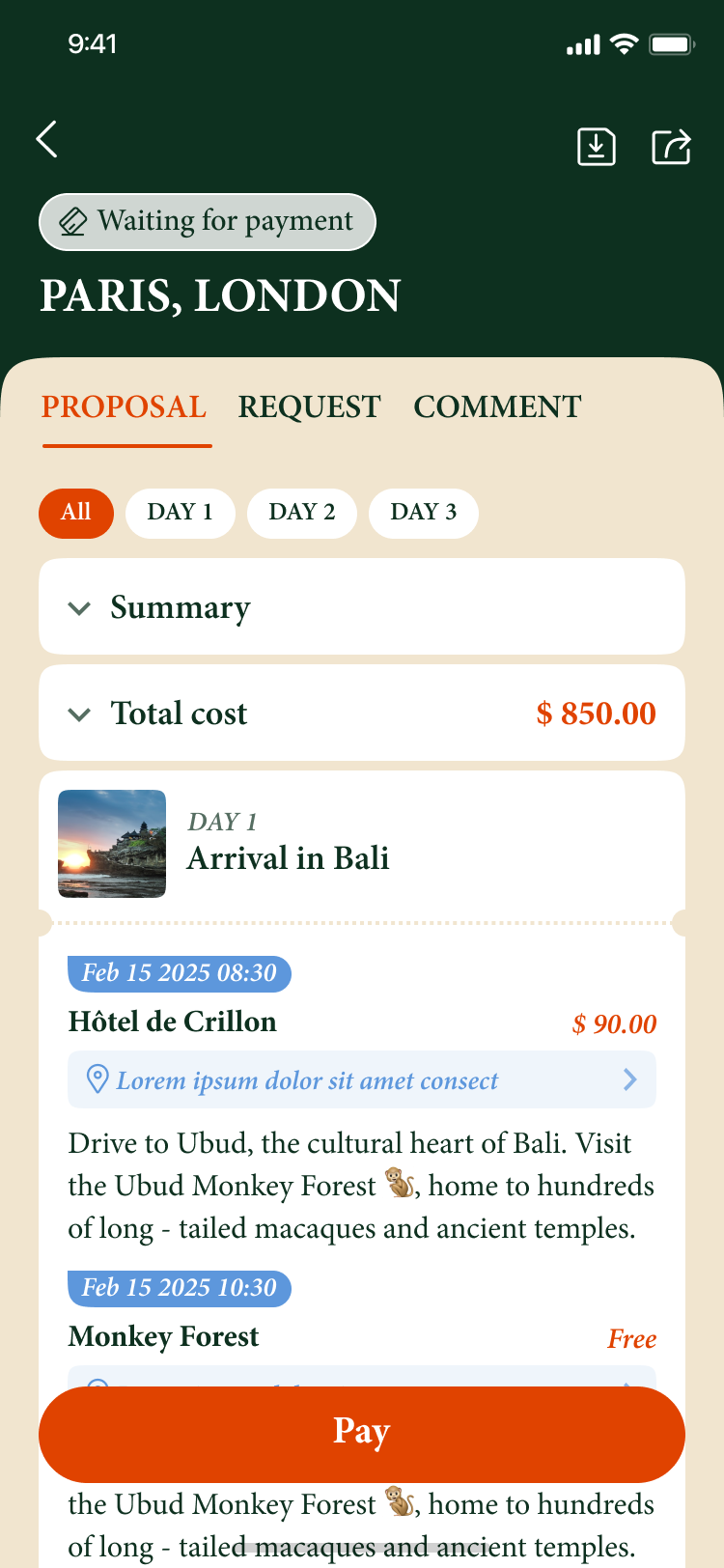Activate the DAY 3 filter
Image resolution: width=724 pixels, height=1568 pixels.
(423, 513)
